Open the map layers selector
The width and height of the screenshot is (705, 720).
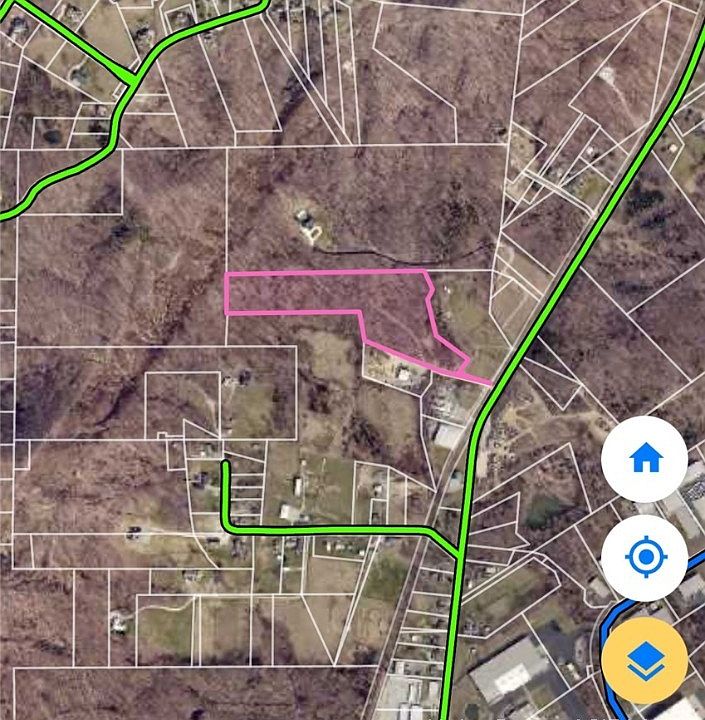(645, 660)
